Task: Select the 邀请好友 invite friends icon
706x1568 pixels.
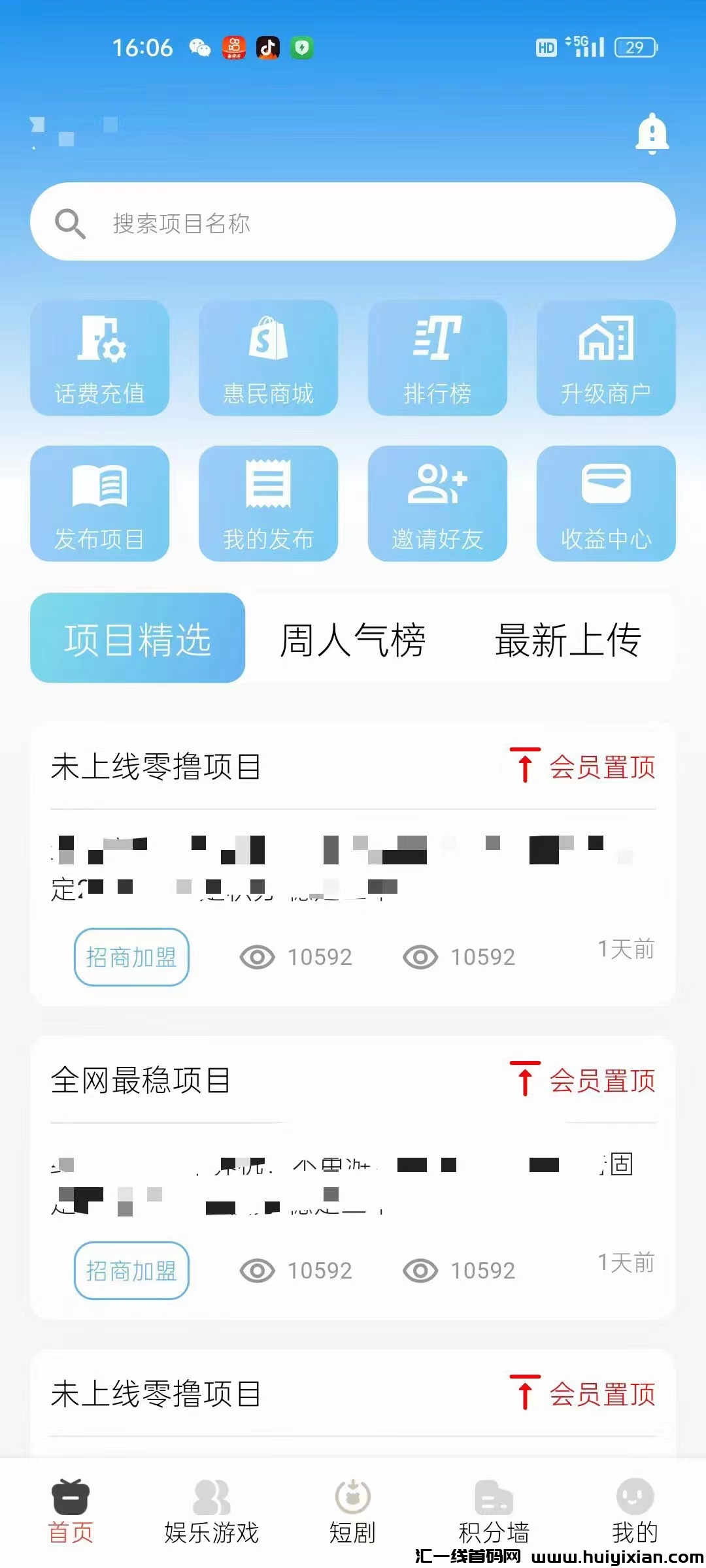Action: coord(437,503)
